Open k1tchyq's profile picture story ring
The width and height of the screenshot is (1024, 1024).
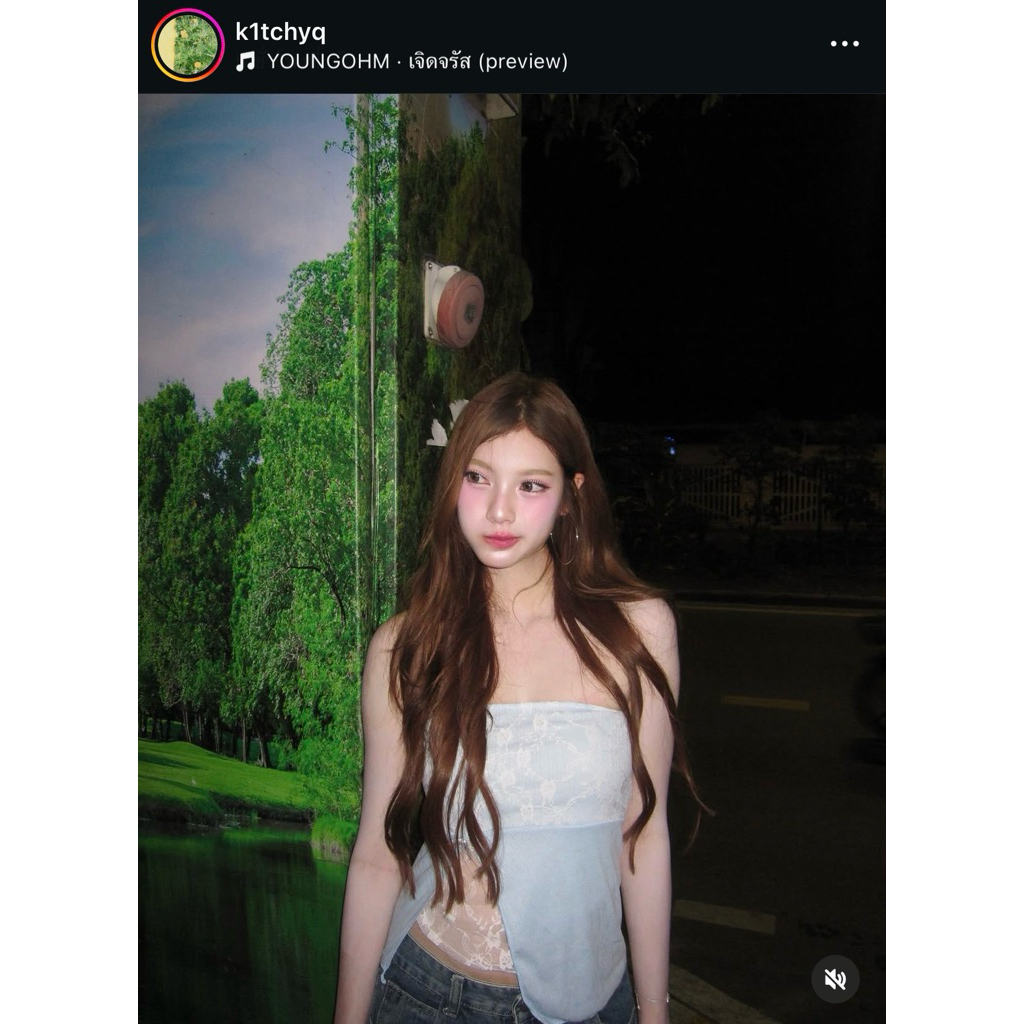coord(187,45)
